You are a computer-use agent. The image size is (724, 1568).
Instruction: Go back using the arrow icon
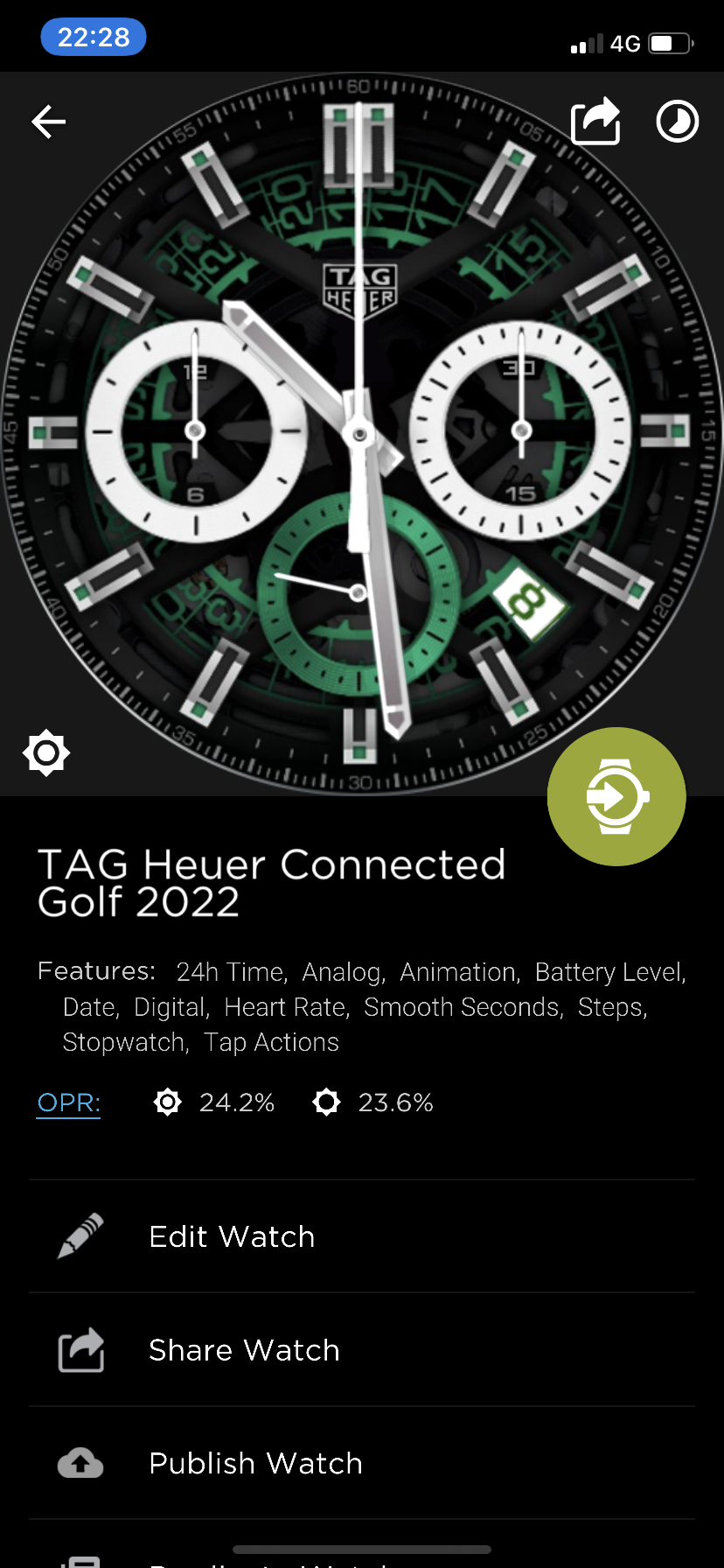[x=49, y=122]
